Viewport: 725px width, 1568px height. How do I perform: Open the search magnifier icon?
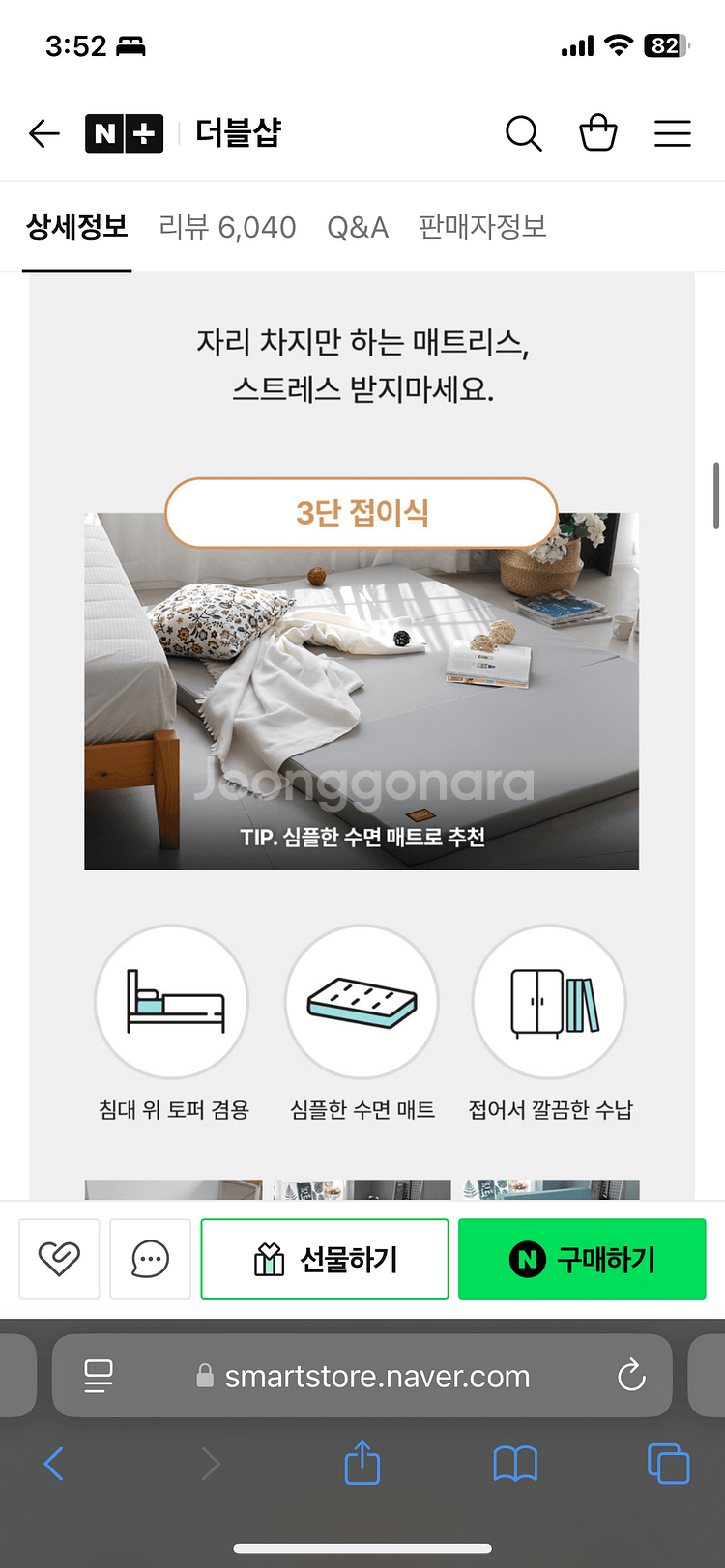click(x=524, y=133)
